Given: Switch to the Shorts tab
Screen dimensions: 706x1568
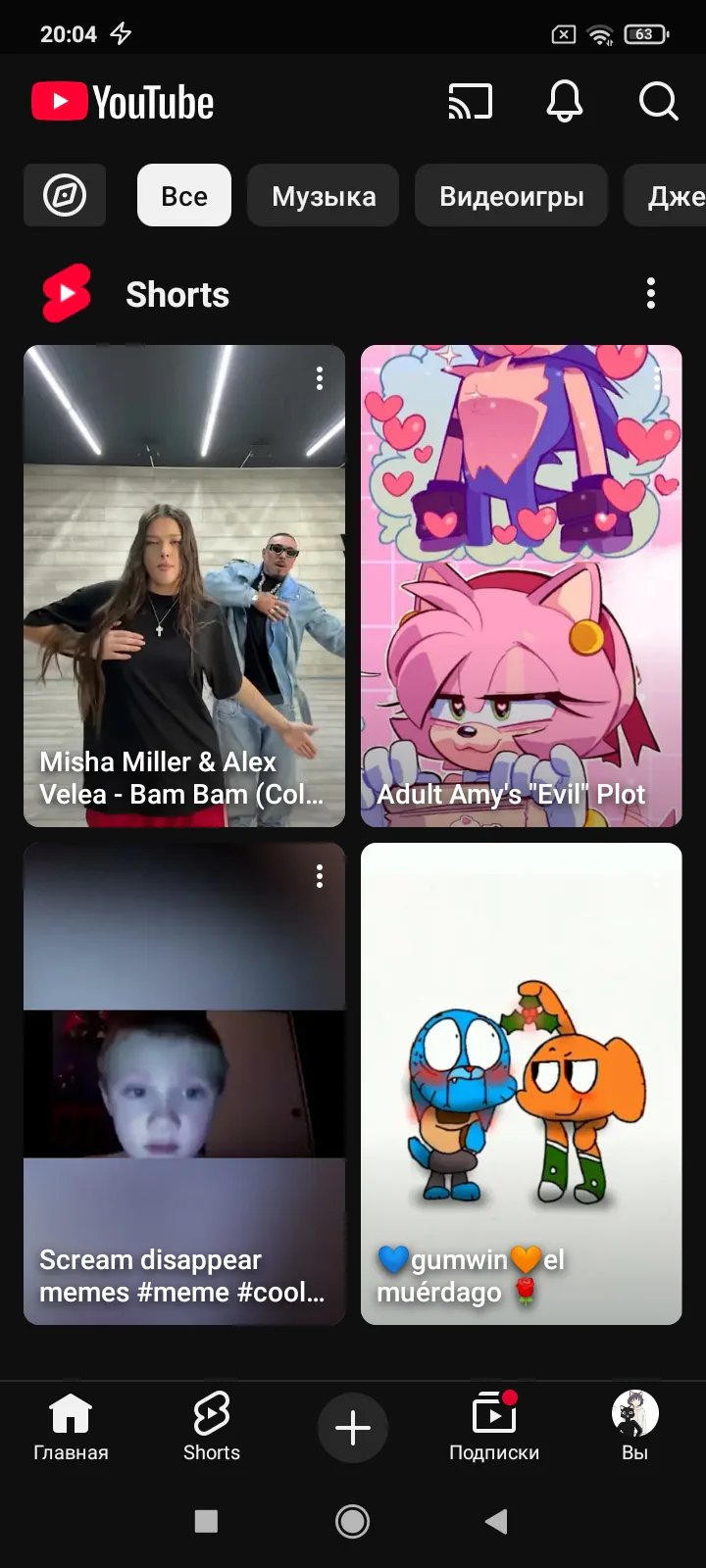Looking at the screenshot, I should coord(212,1427).
